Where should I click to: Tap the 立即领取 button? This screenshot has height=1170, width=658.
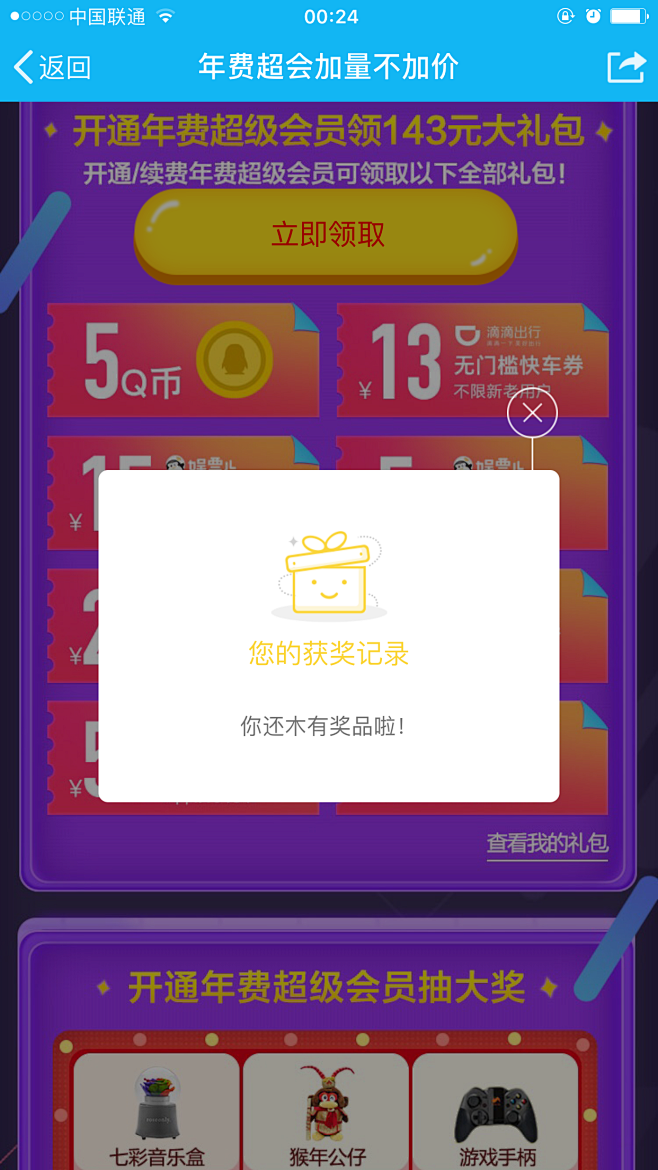point(327,235)
